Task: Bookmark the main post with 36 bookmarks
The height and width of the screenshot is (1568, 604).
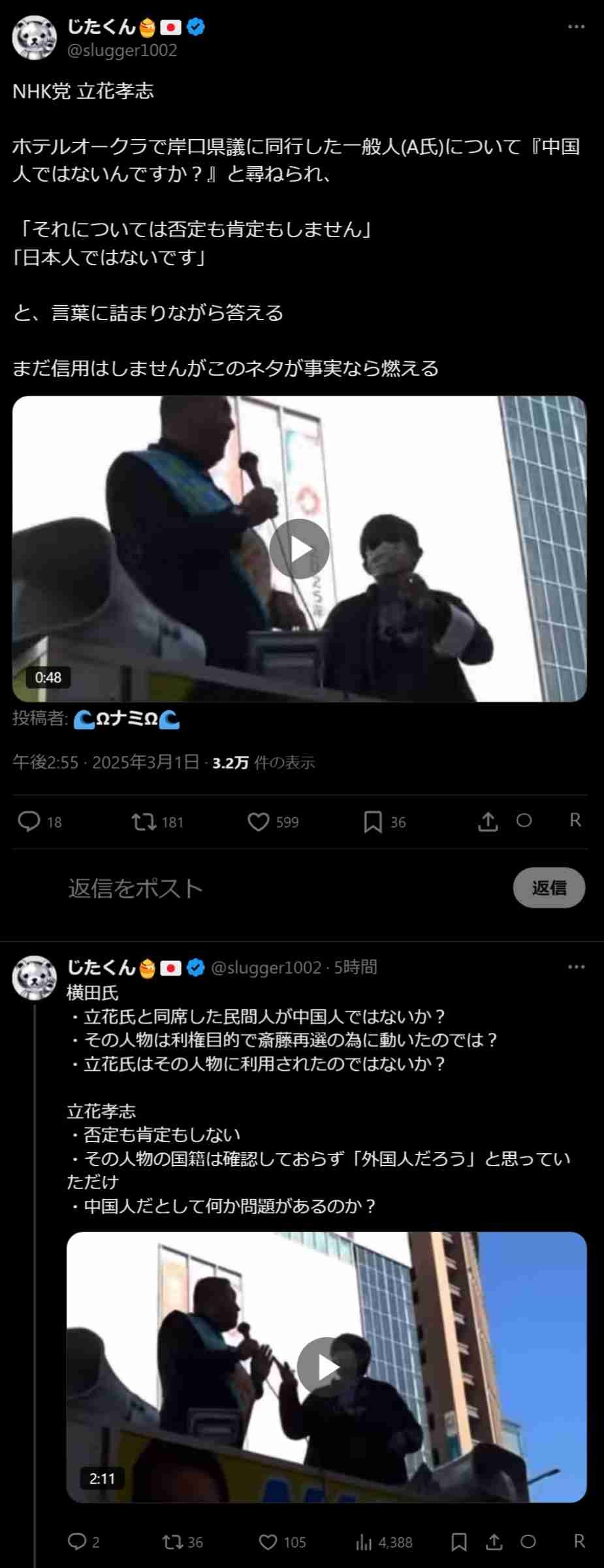Action: coord(372,821)
